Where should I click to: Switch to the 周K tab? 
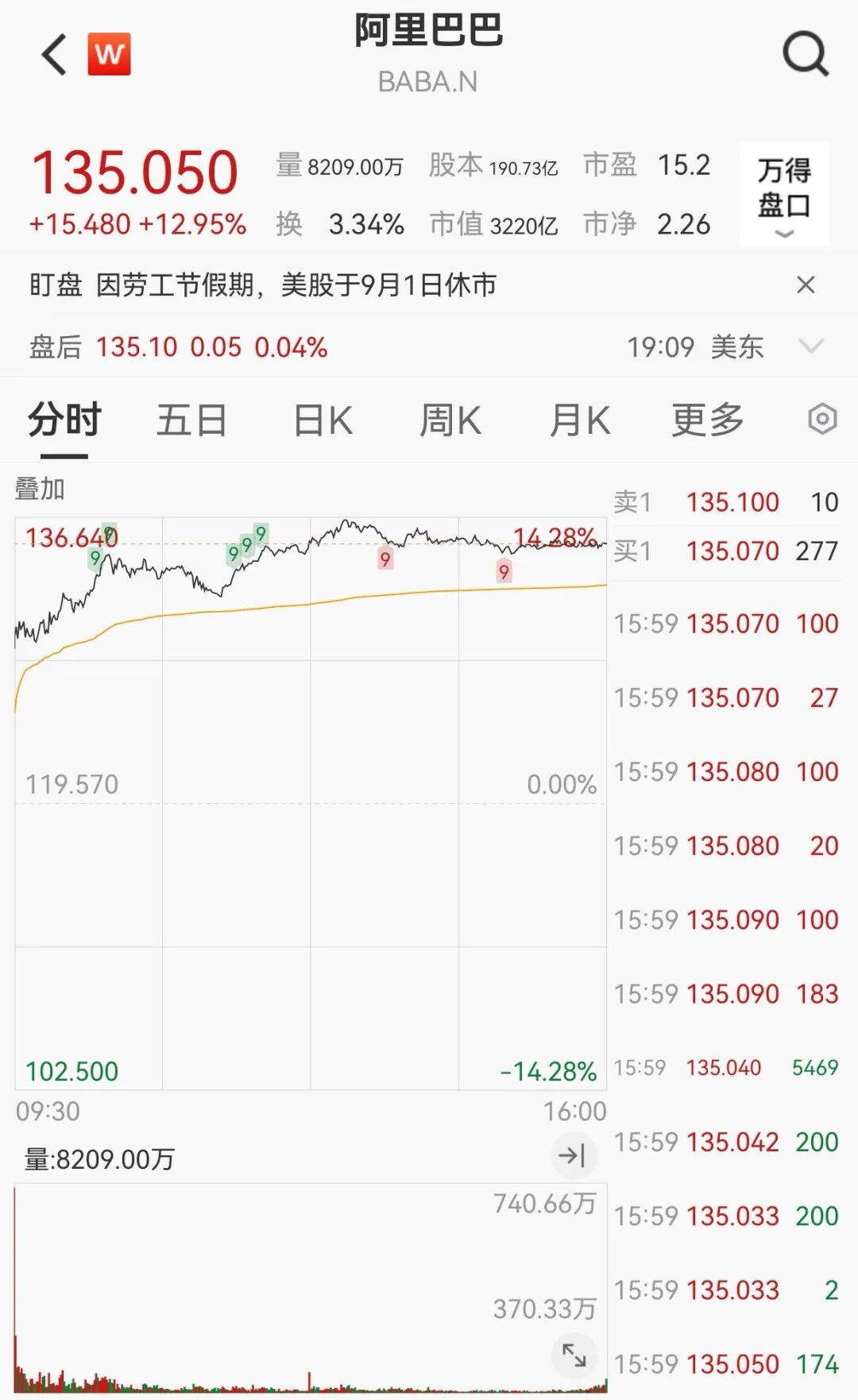point(450,420)
